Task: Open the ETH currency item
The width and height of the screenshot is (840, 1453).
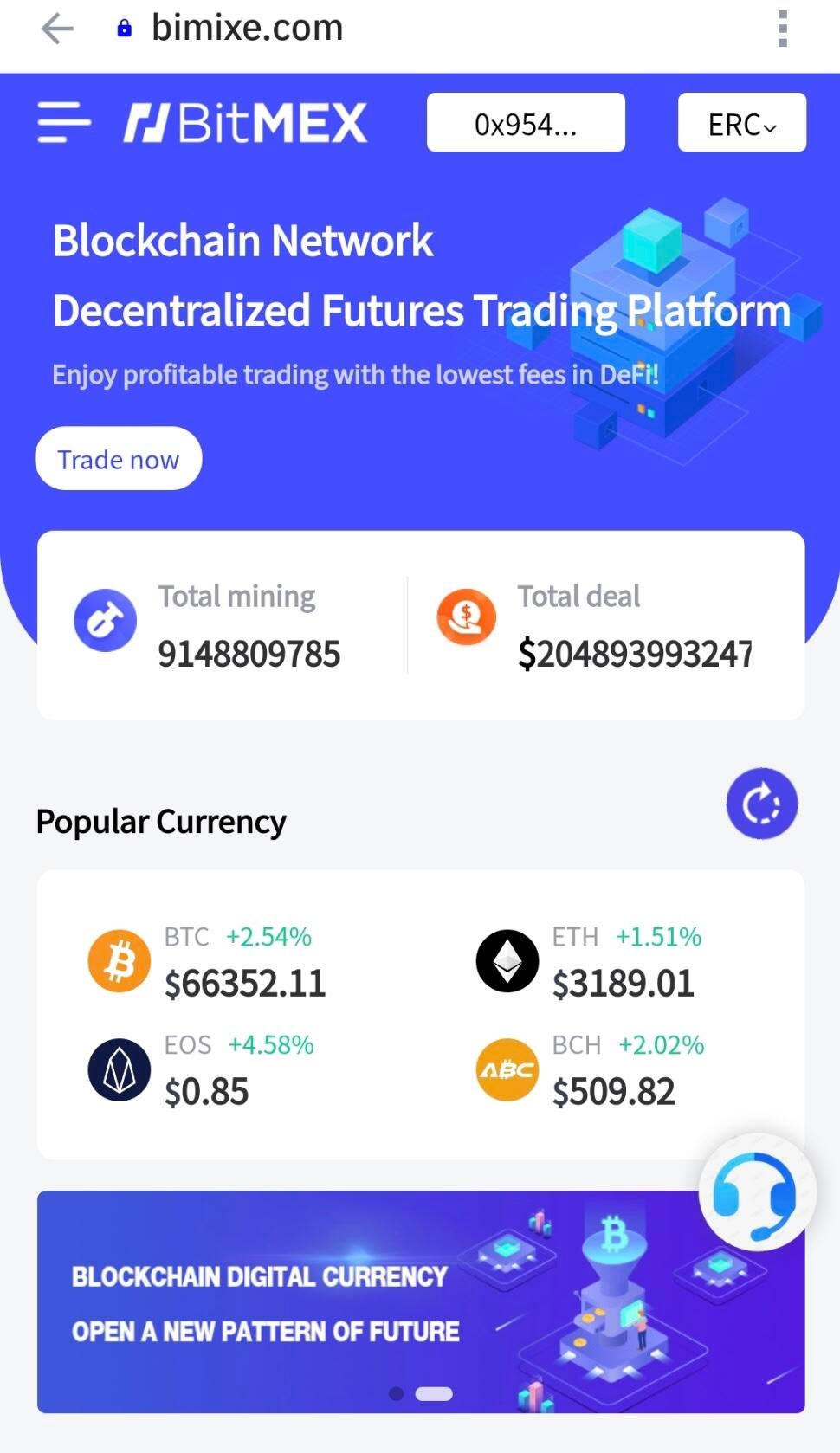Action: click(589, 961)
